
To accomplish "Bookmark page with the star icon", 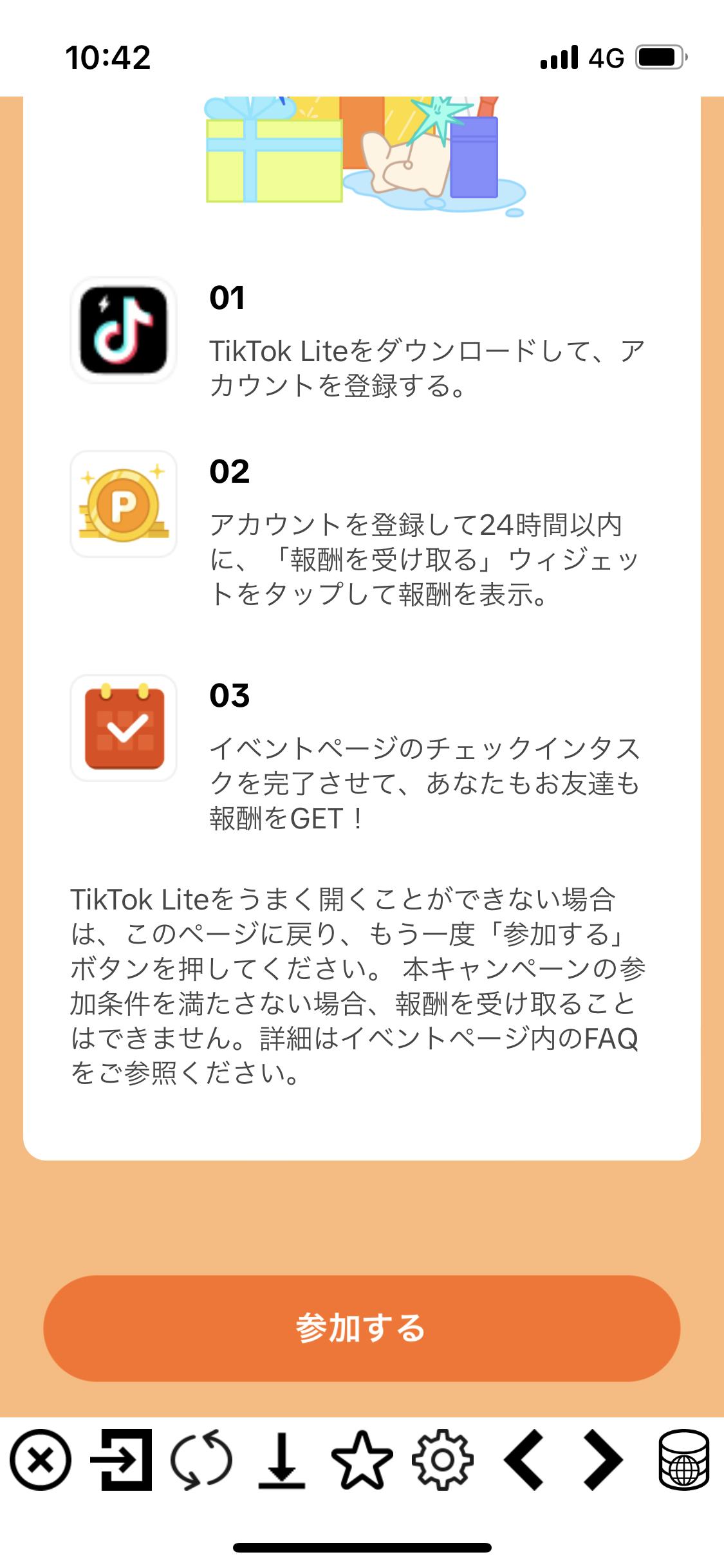I will (x=362, y=1459).
